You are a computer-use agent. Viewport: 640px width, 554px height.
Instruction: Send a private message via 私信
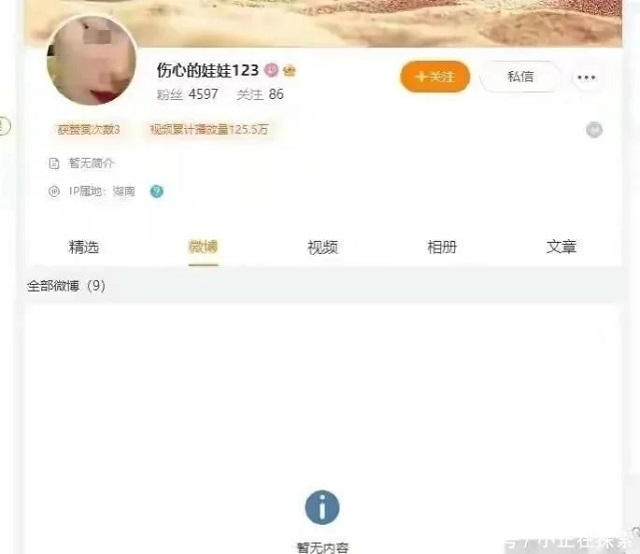(x=520, y=77)
